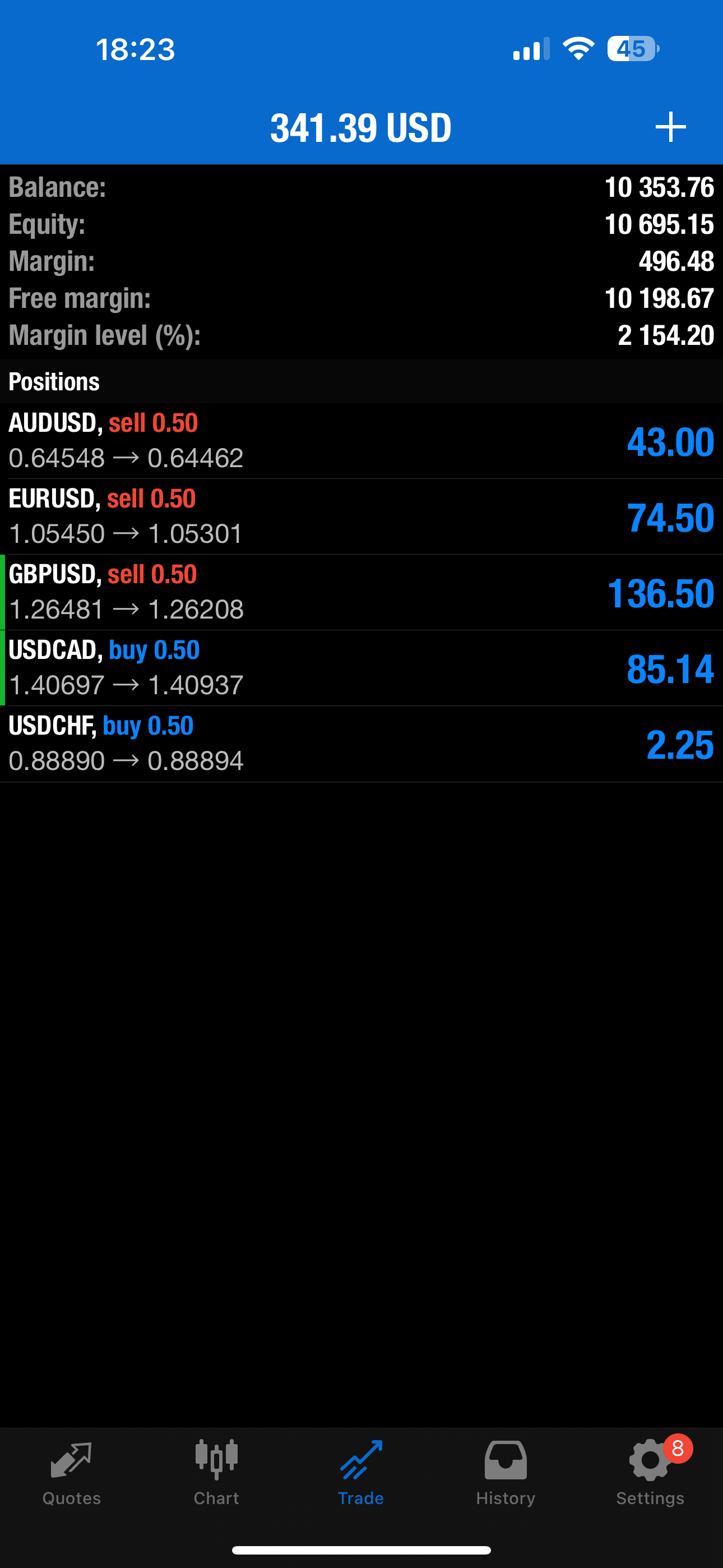Open the AUDUSD sell position
This screenshot has width=723, height=1568.
click(x=361, y=441)
